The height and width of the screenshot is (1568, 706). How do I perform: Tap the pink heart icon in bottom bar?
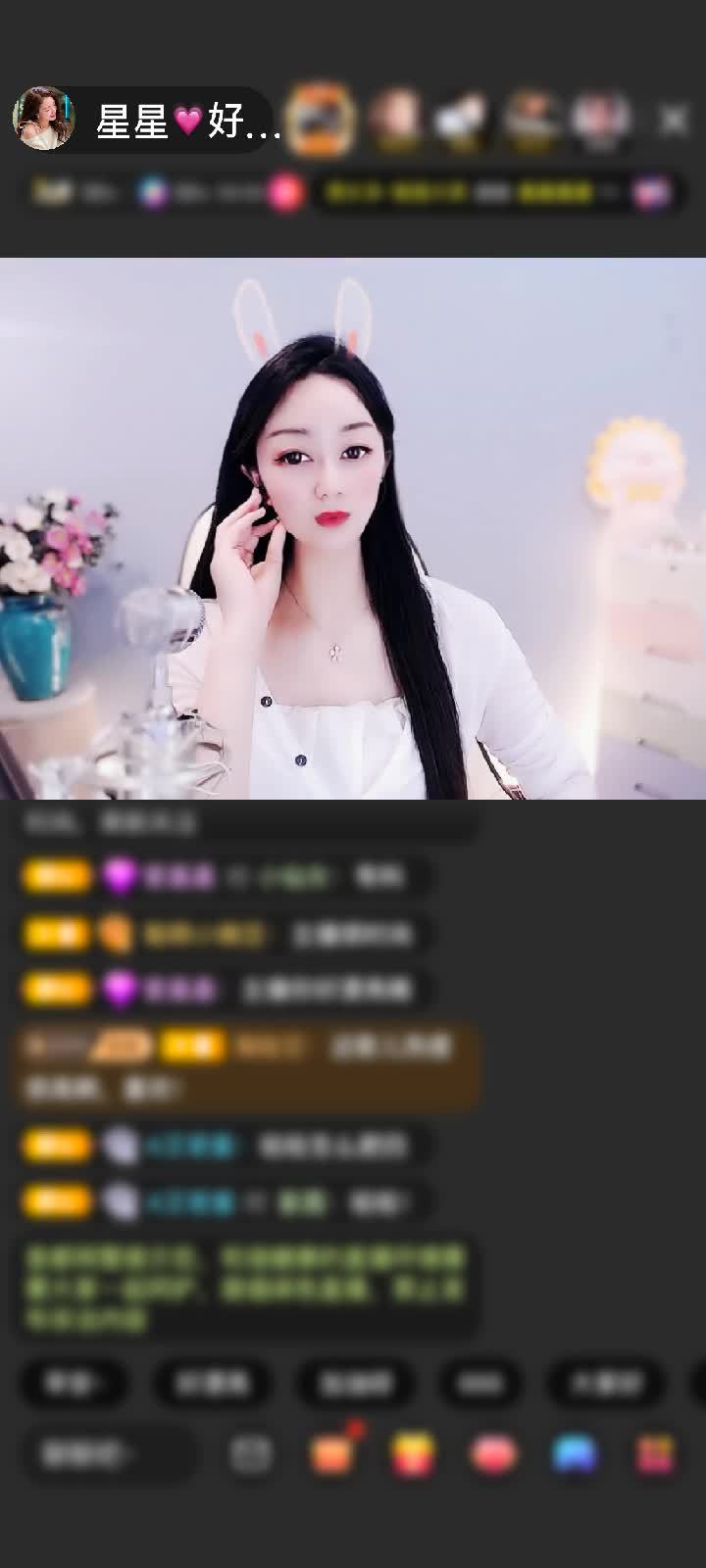coord(493,1454)
